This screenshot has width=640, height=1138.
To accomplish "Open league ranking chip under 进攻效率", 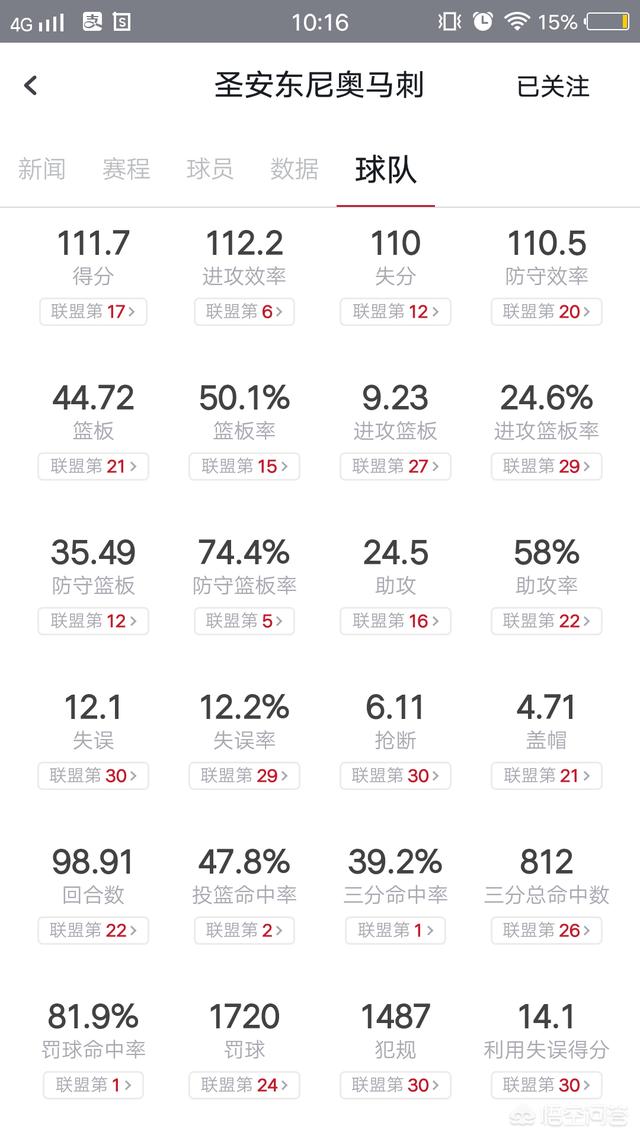I will (x=244, y=312).
